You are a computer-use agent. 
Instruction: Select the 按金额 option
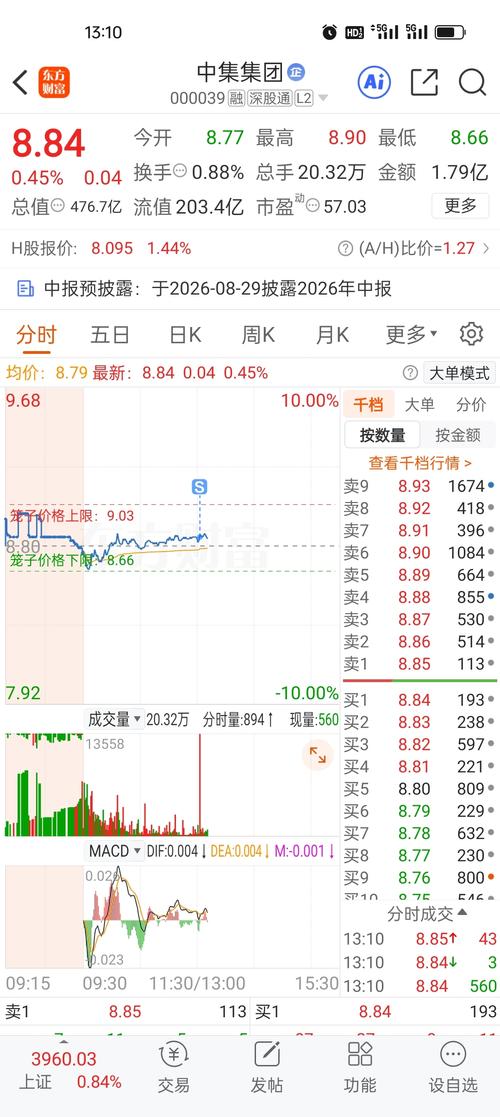[x=457, y=435]
